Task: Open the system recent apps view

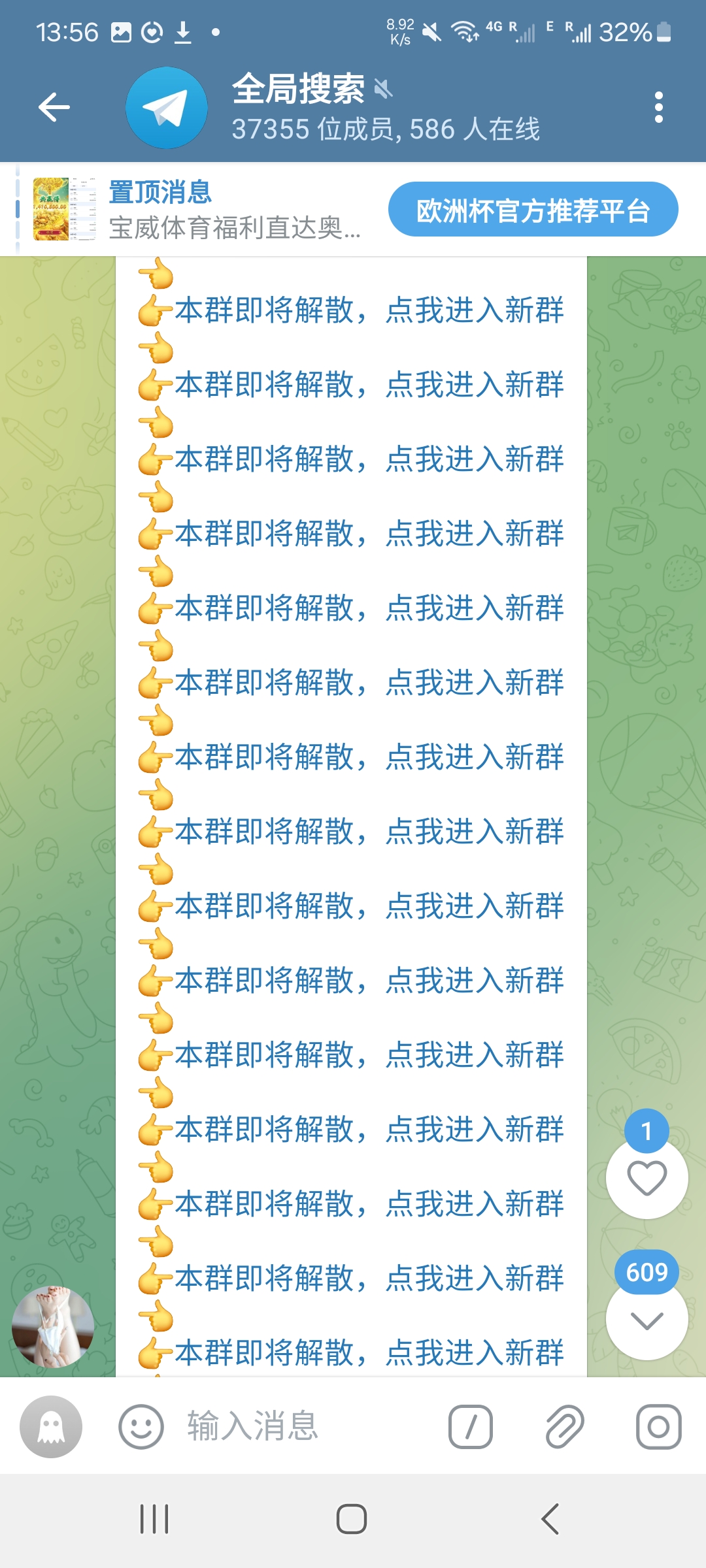Action: coord(154,1519)
